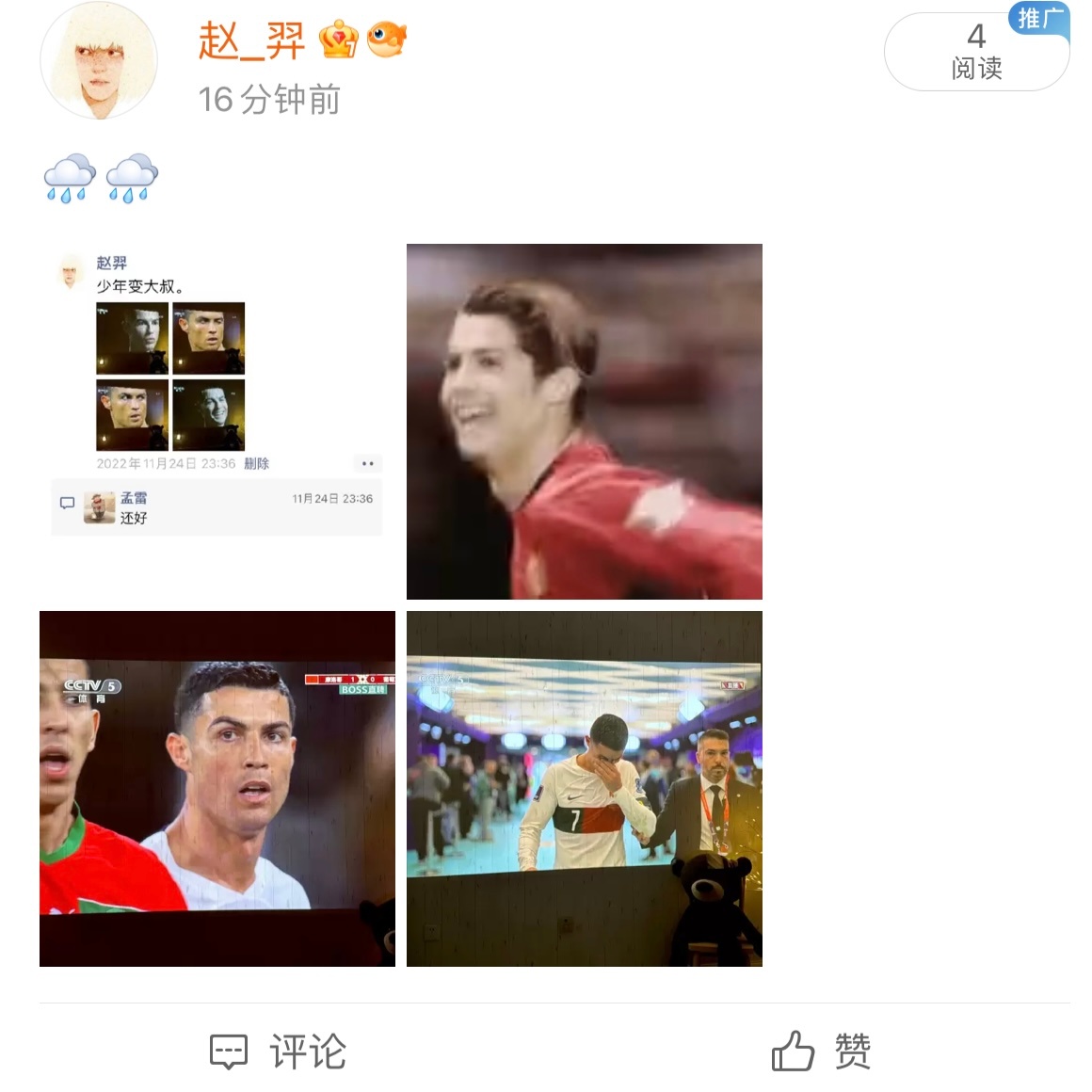
Task: Open the photo of the player in the tunnel
Action: click(x=584, y=788)
